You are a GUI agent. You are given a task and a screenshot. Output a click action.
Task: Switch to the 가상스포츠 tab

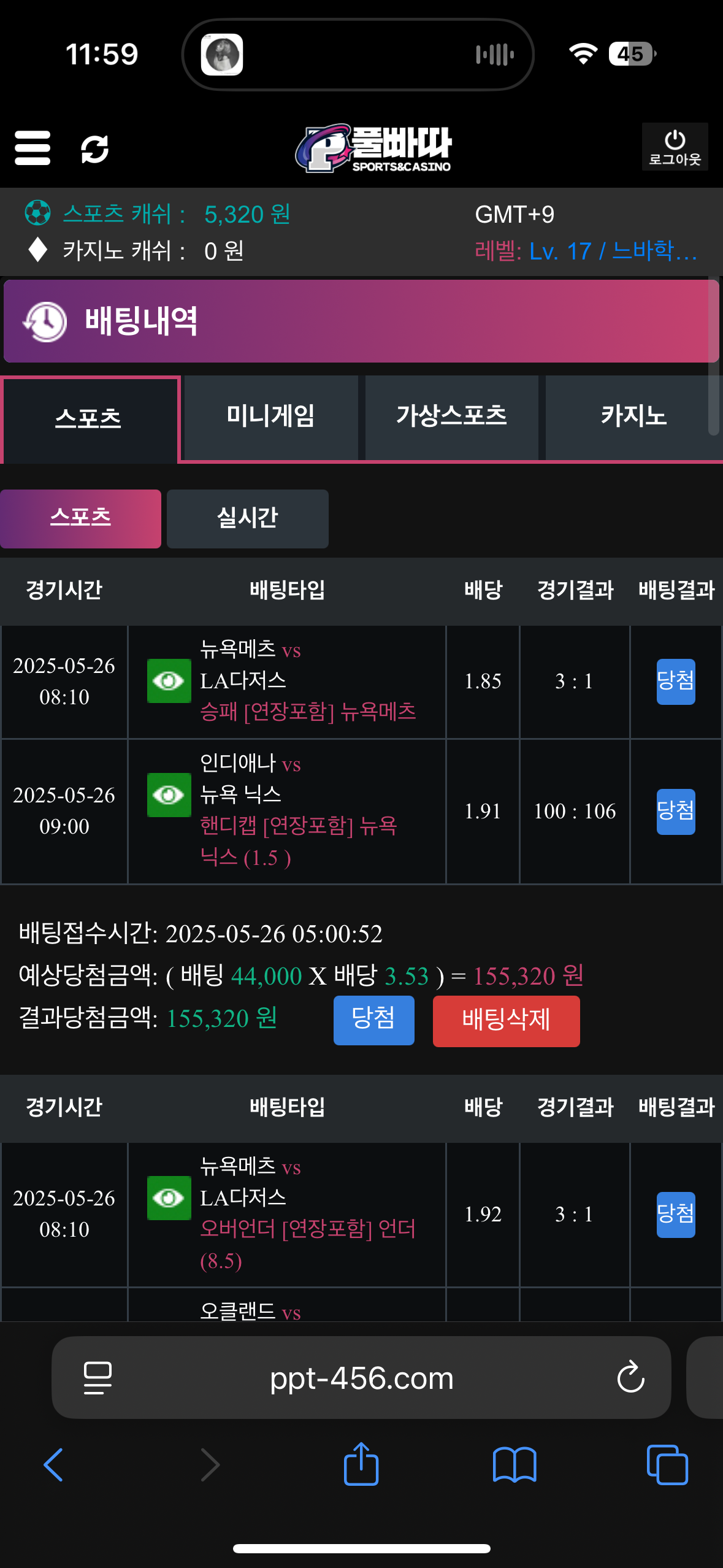click(x=451, y=417)
